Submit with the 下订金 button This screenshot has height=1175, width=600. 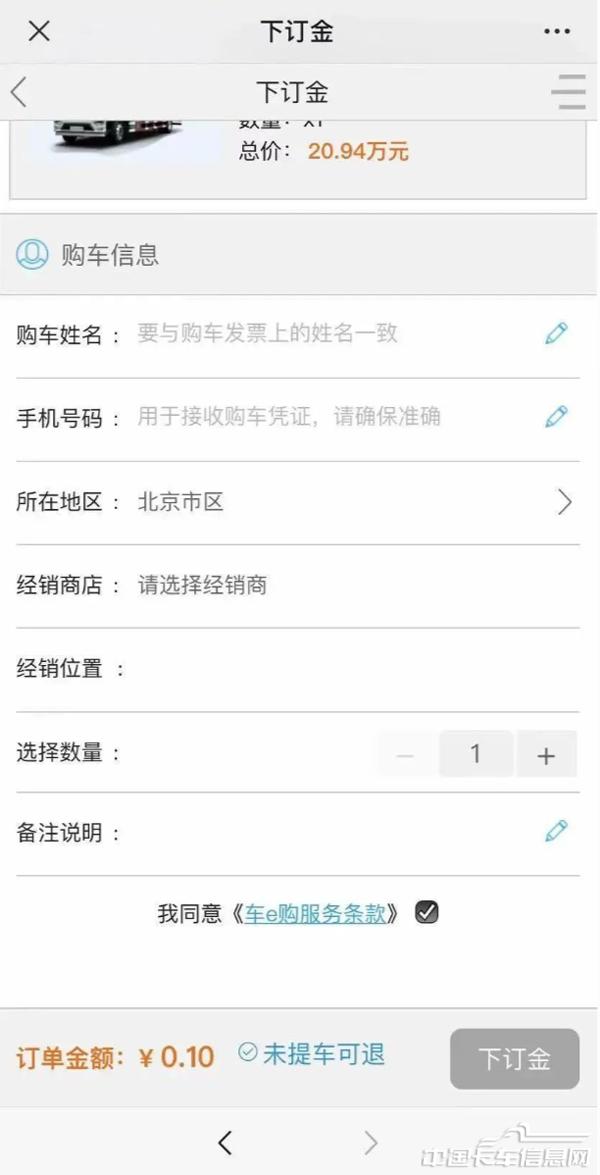coord(514,1059)
